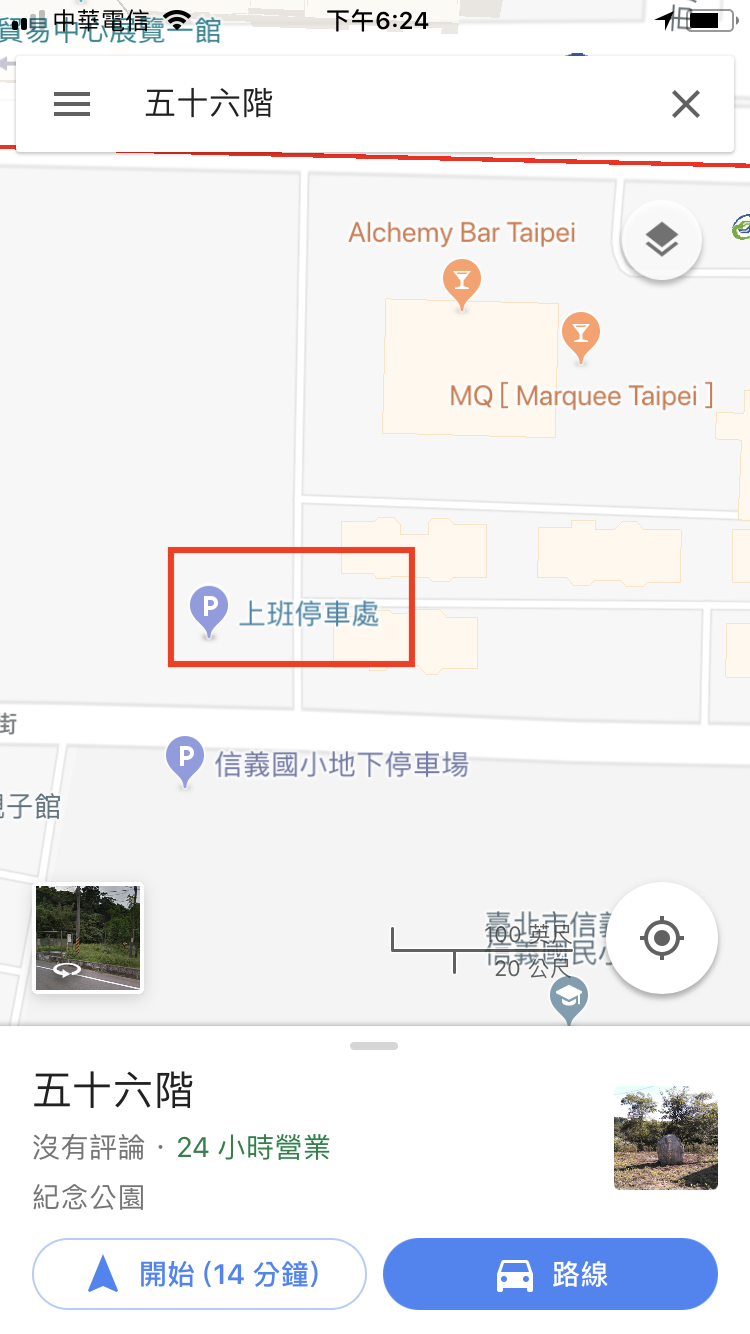This screenshot has width=750, height=1334.
Task: Open the Street View thumbnail
Action: coord(88,938)
